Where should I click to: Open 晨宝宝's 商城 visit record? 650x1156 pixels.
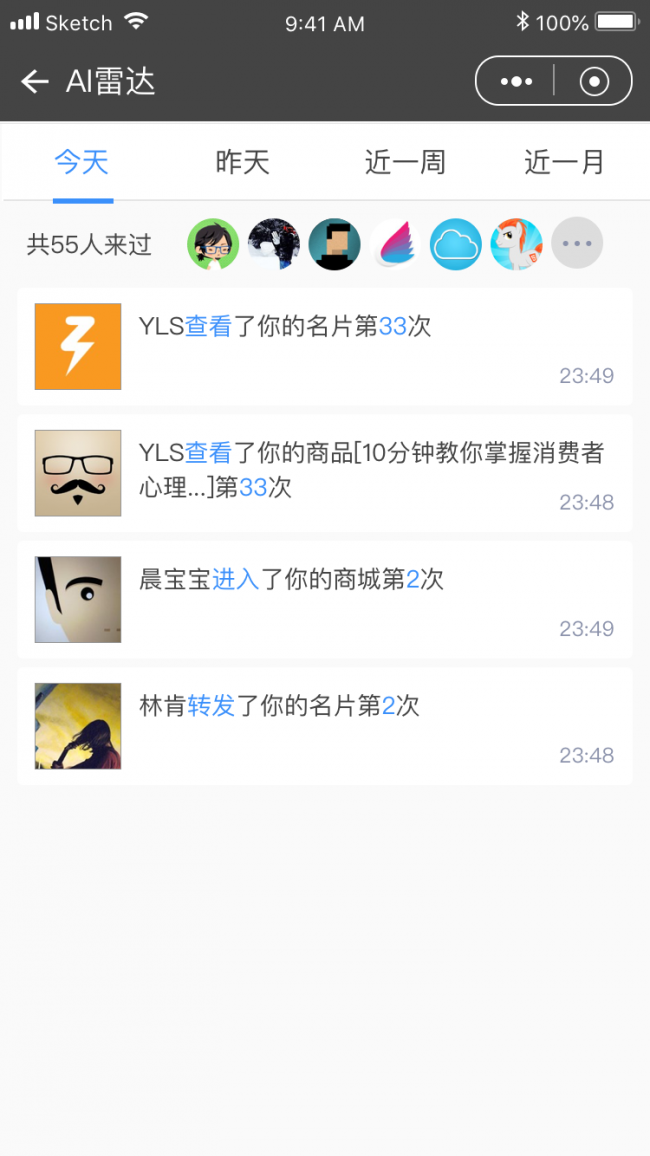pos(325,599)
